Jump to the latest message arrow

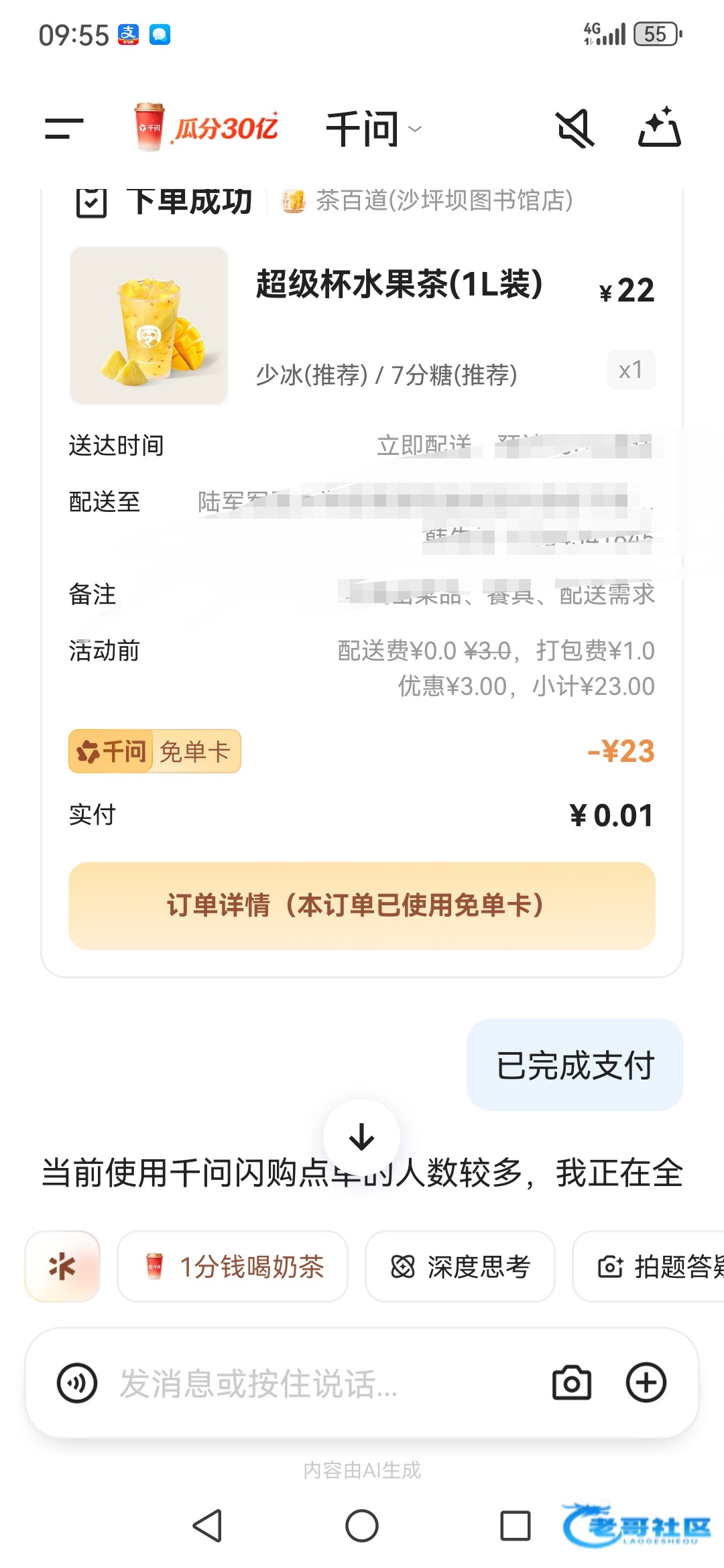(362, 1137)
